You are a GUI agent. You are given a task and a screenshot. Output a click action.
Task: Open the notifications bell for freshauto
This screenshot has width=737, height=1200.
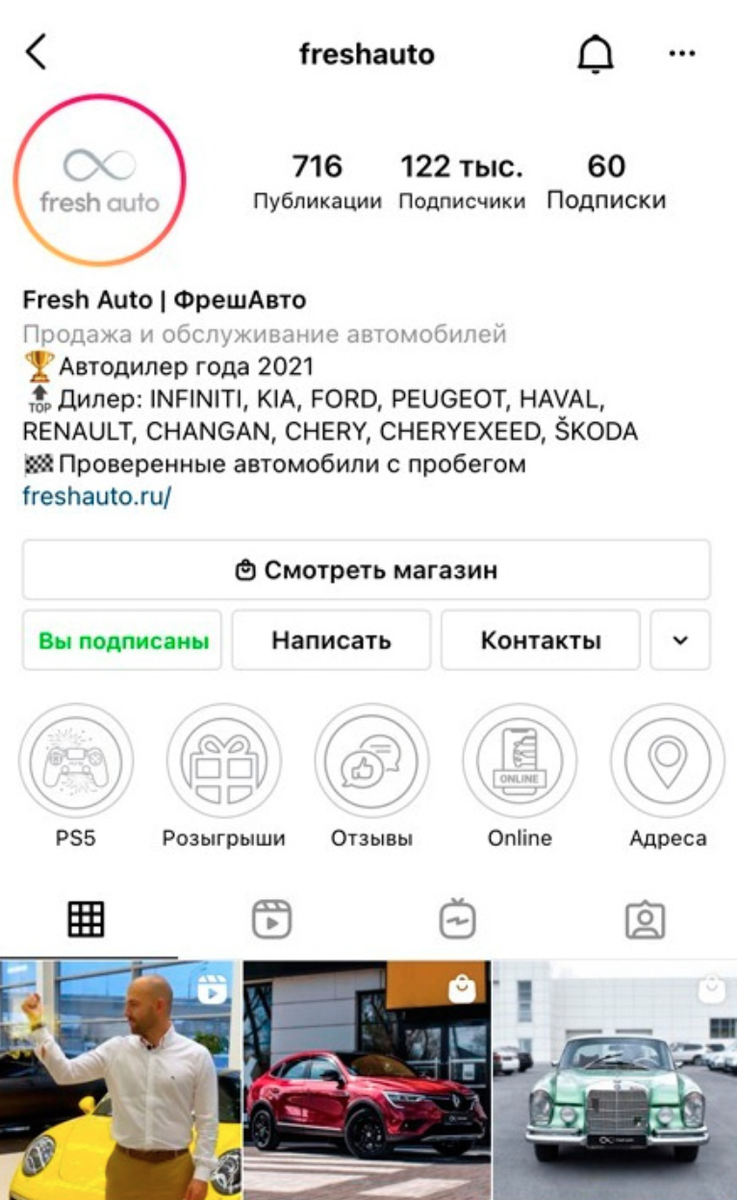pos(595,53)
